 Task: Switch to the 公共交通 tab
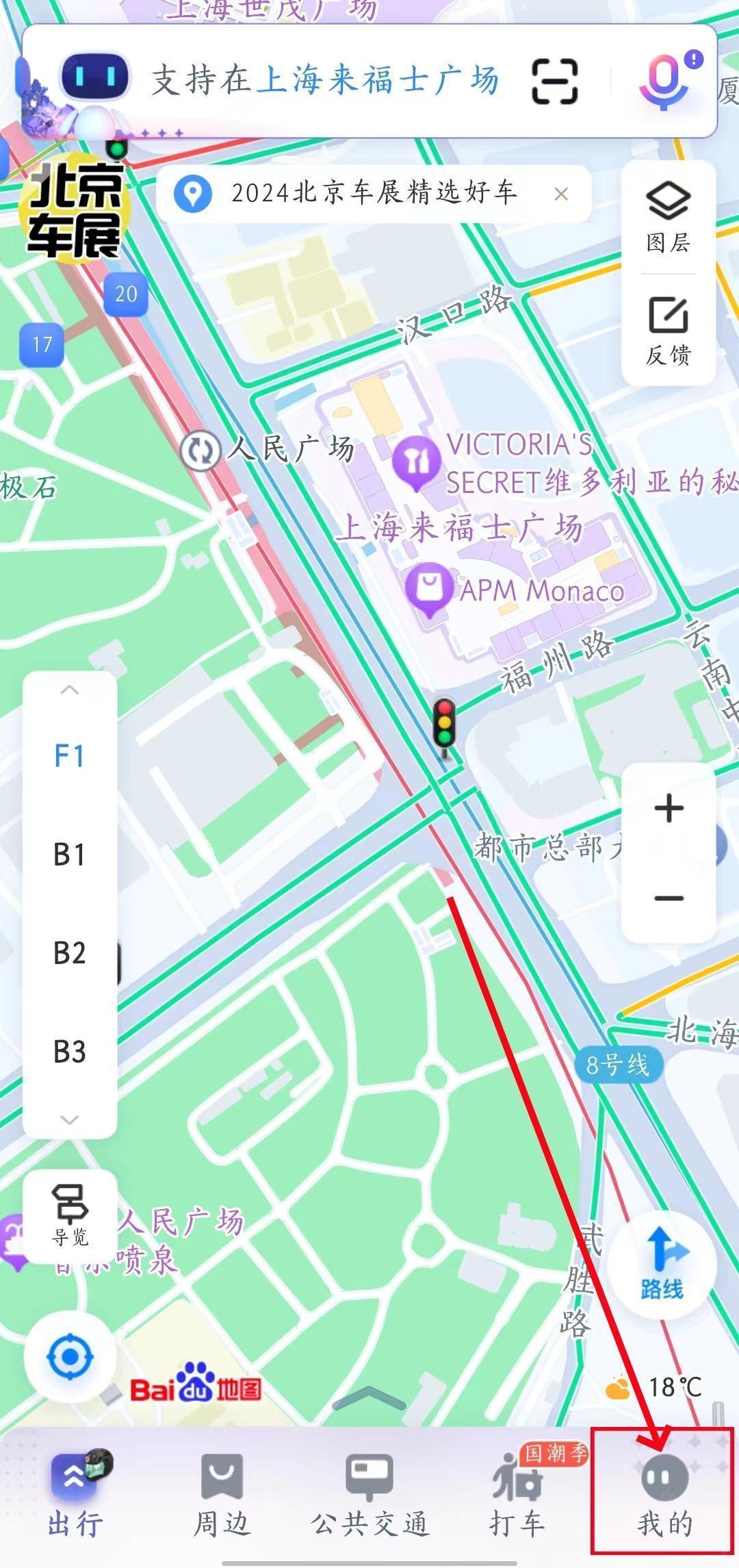click(x=369, y=1495)
